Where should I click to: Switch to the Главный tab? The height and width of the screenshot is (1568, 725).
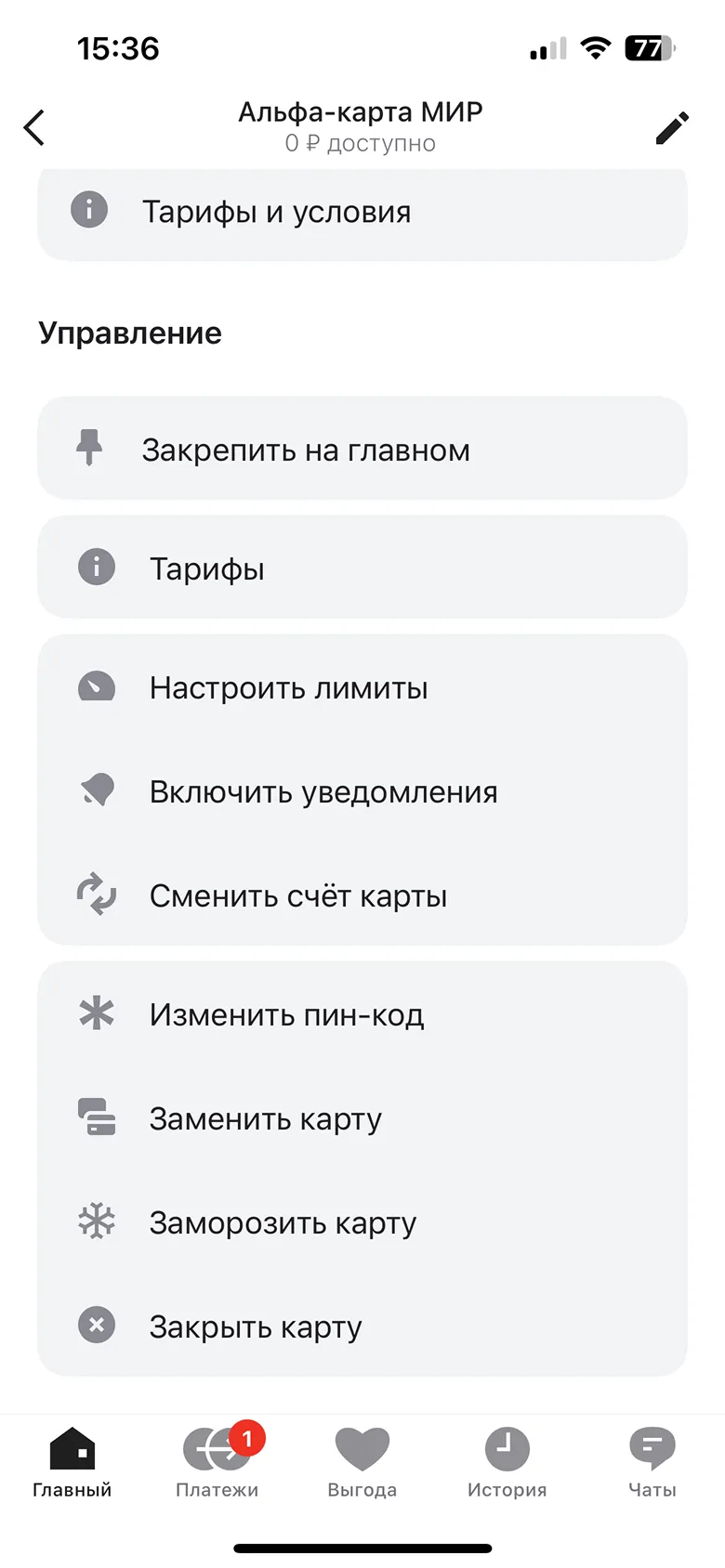pos(72,1463)
